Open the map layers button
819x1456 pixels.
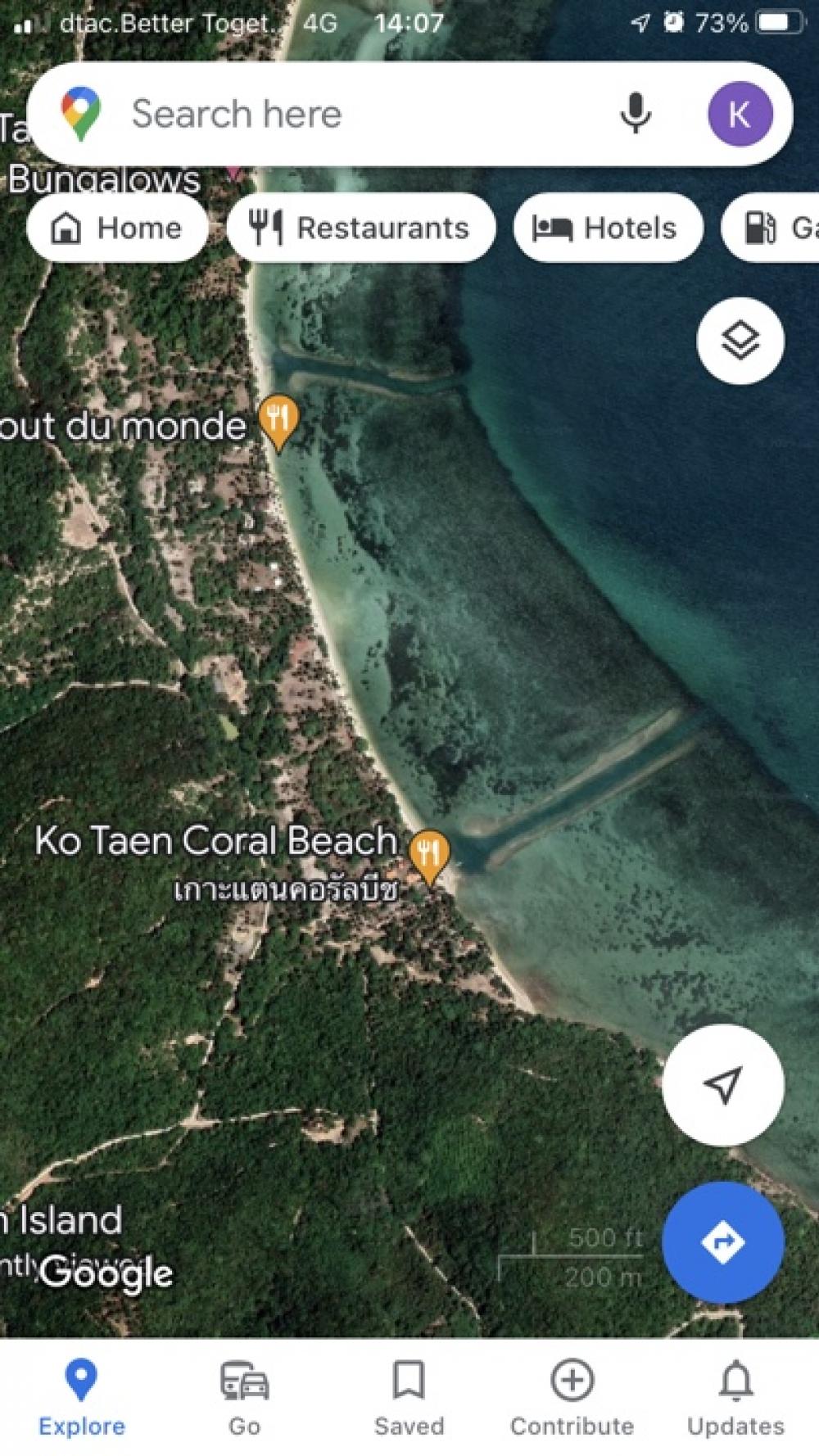point(740,340)
